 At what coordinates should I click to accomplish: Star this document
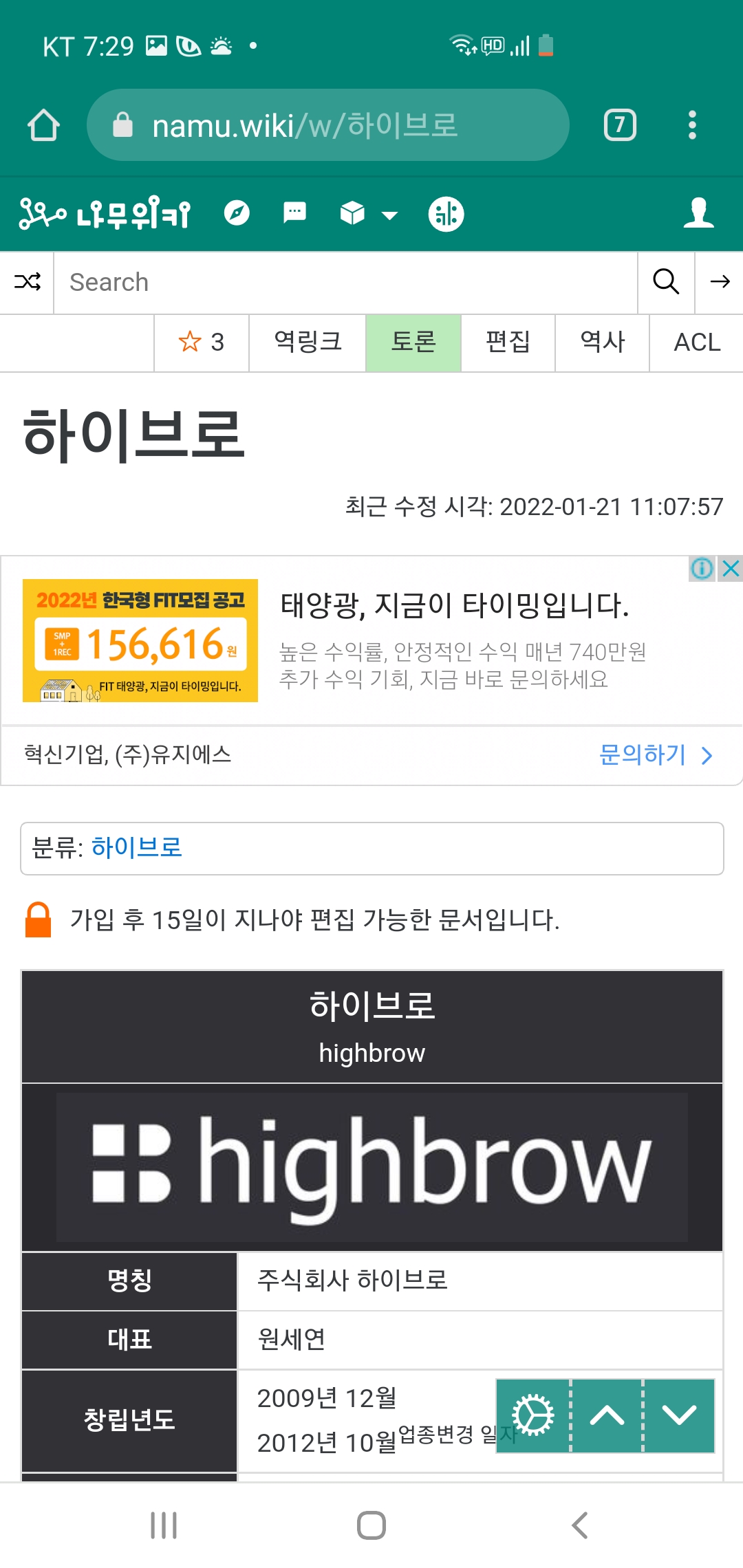tap(201, 342)
